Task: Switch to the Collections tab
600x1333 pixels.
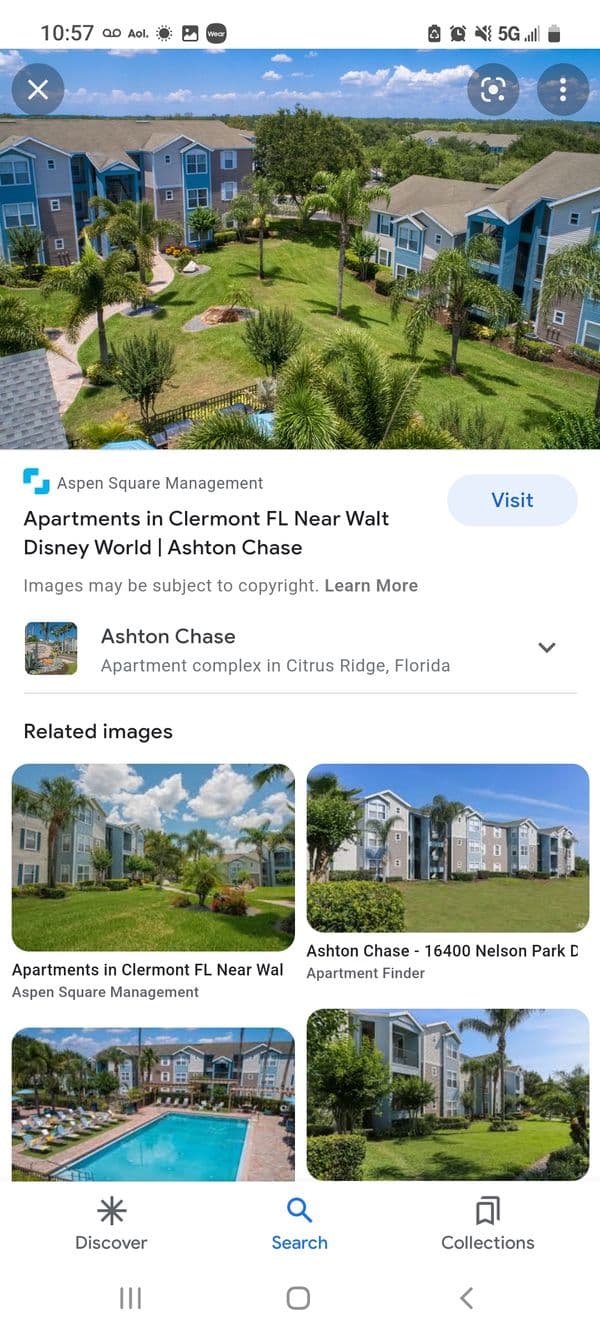Action: pos(487,1224)
